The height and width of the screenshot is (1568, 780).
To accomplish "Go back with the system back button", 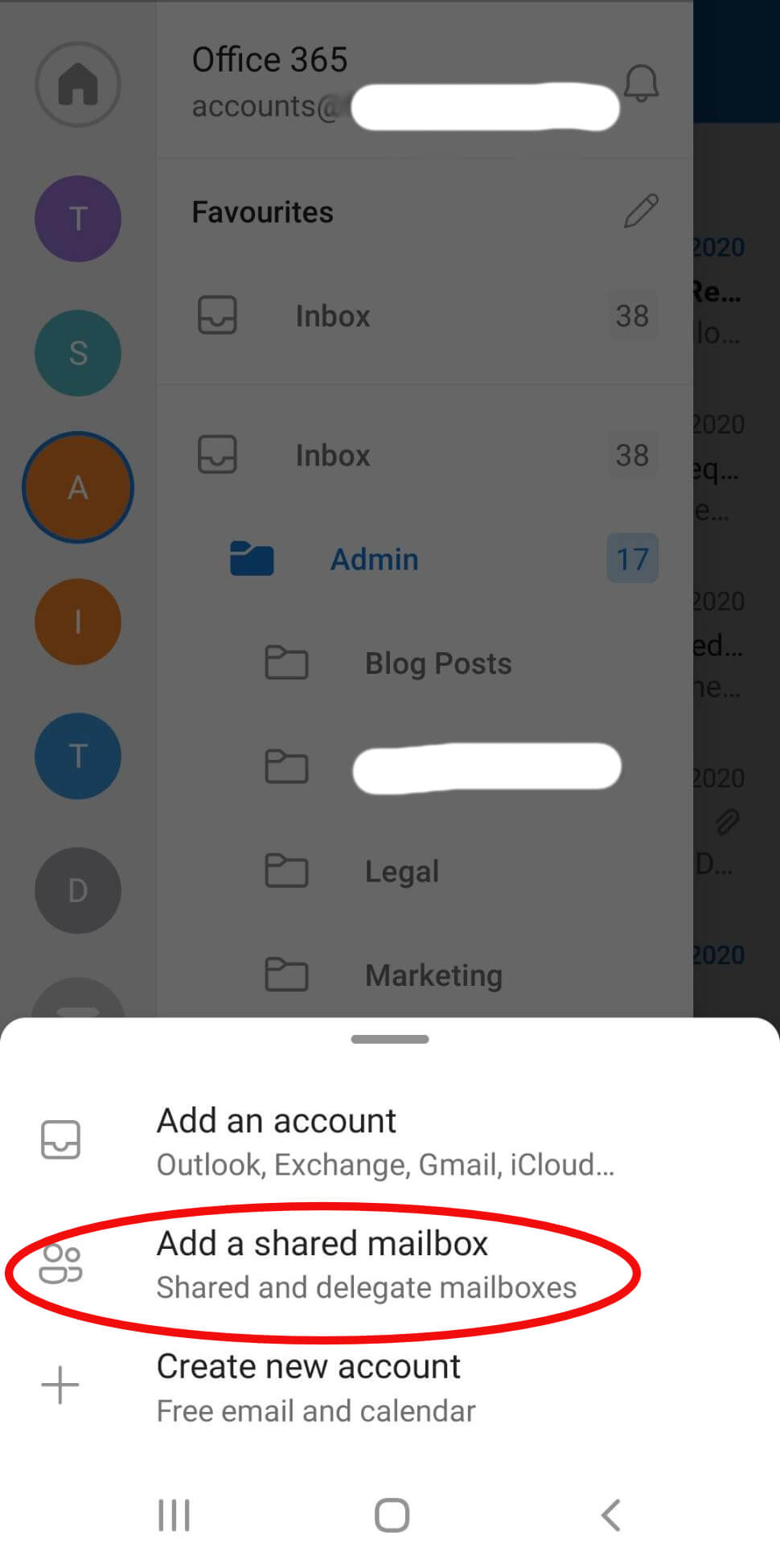I will (x=611, y=1516).
